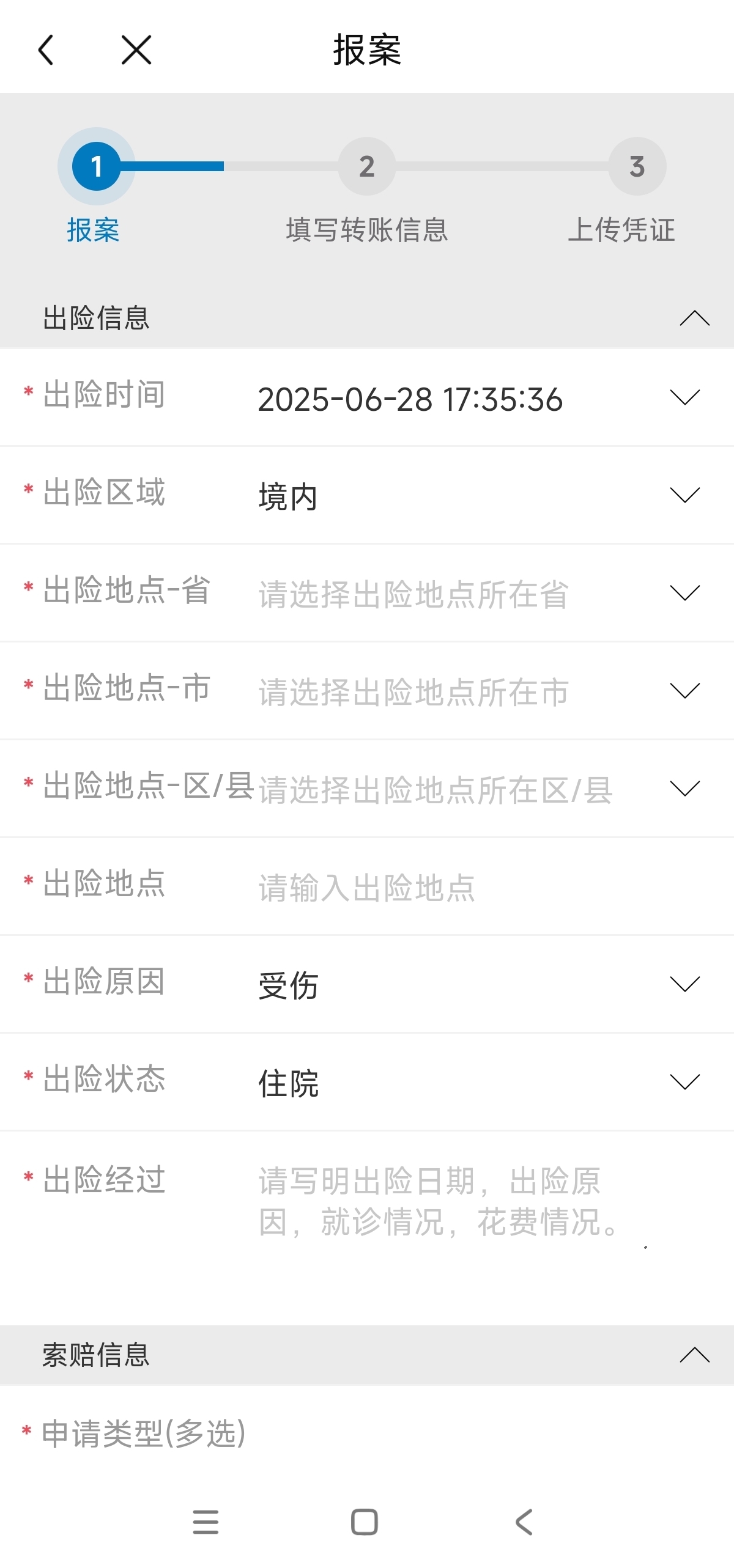Close the 报案 page with the X
This screenshot has width=734, height=1568.
point(136,50)
